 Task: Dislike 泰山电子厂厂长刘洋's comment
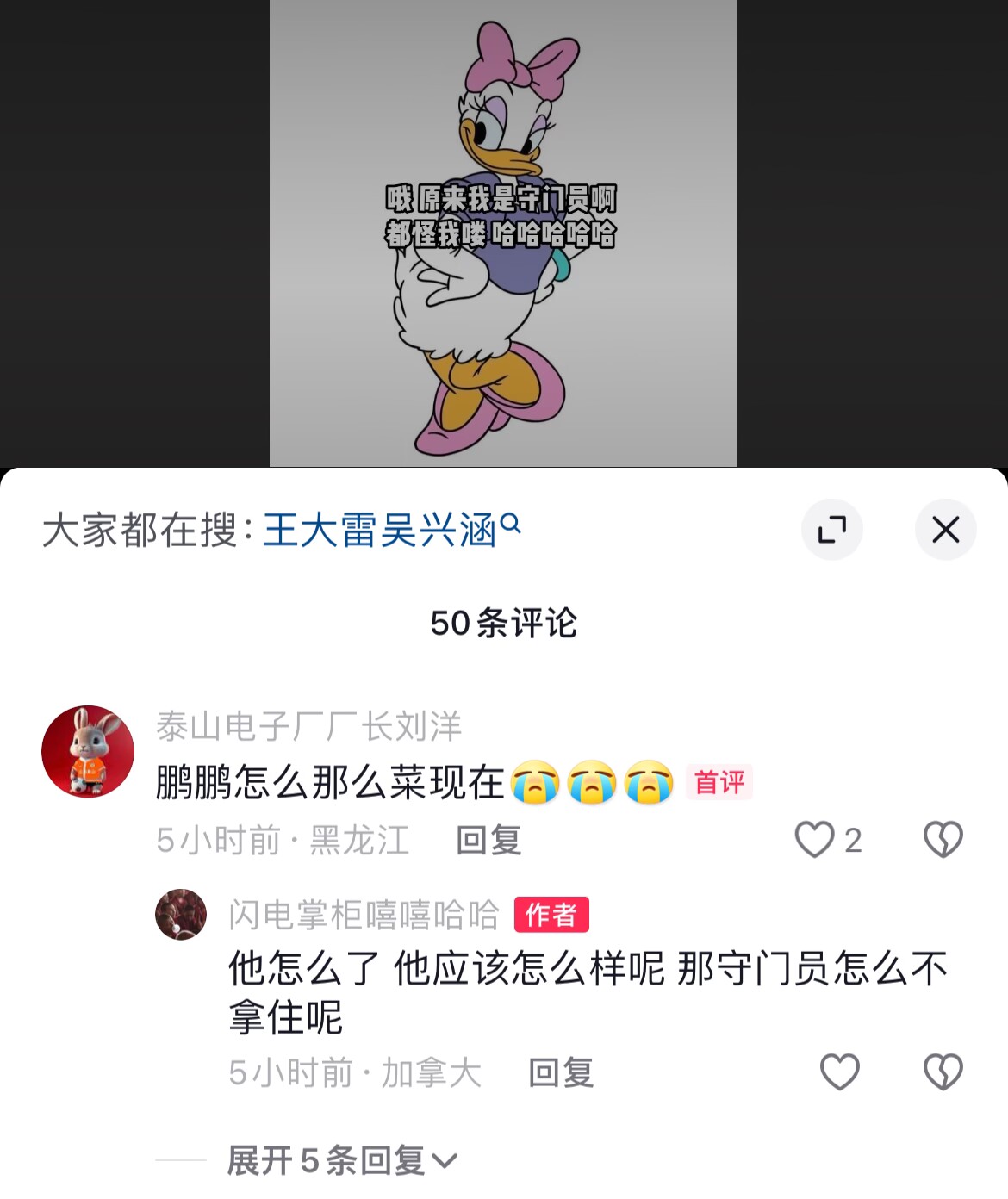pyautogui.click(x=943, y=839)
